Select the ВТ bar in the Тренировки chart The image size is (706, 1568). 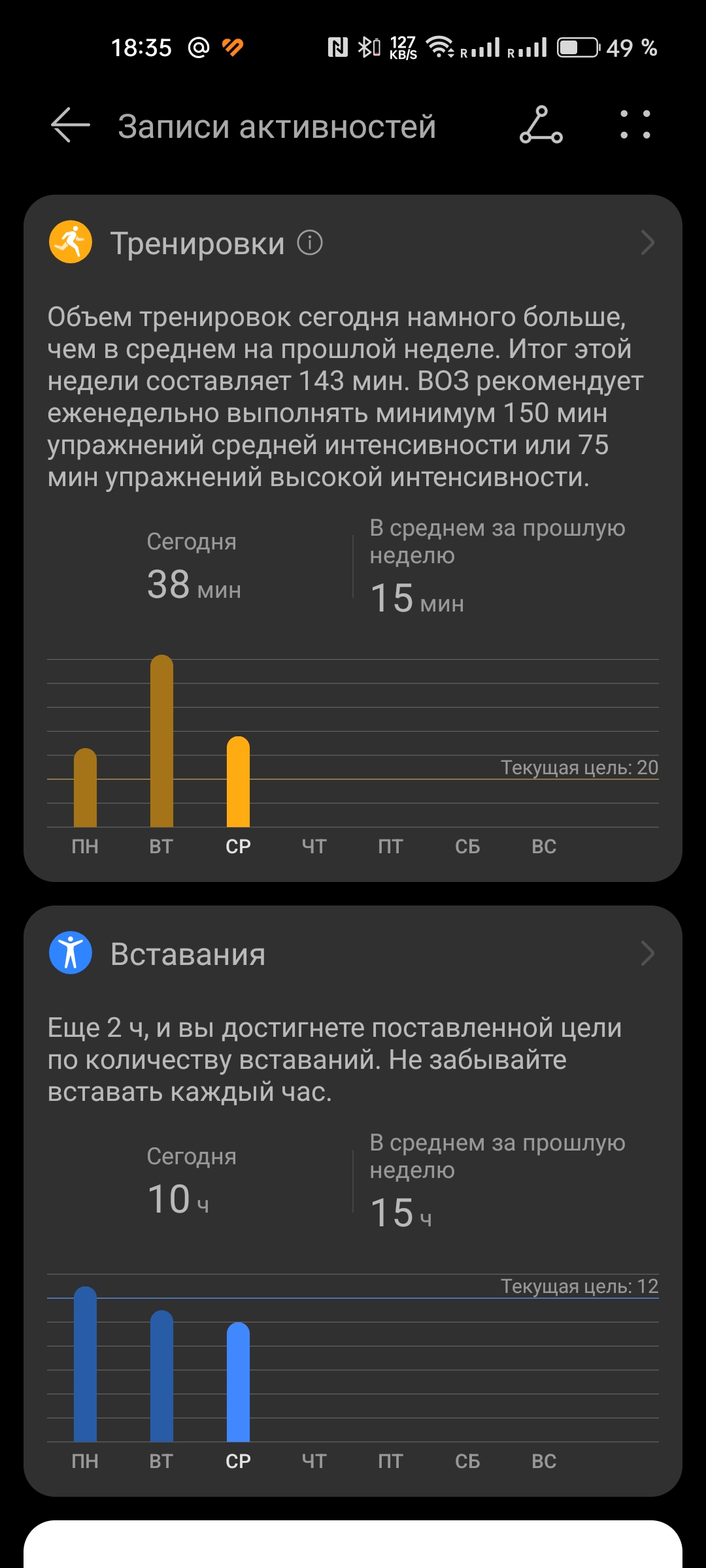coord(161,741)
